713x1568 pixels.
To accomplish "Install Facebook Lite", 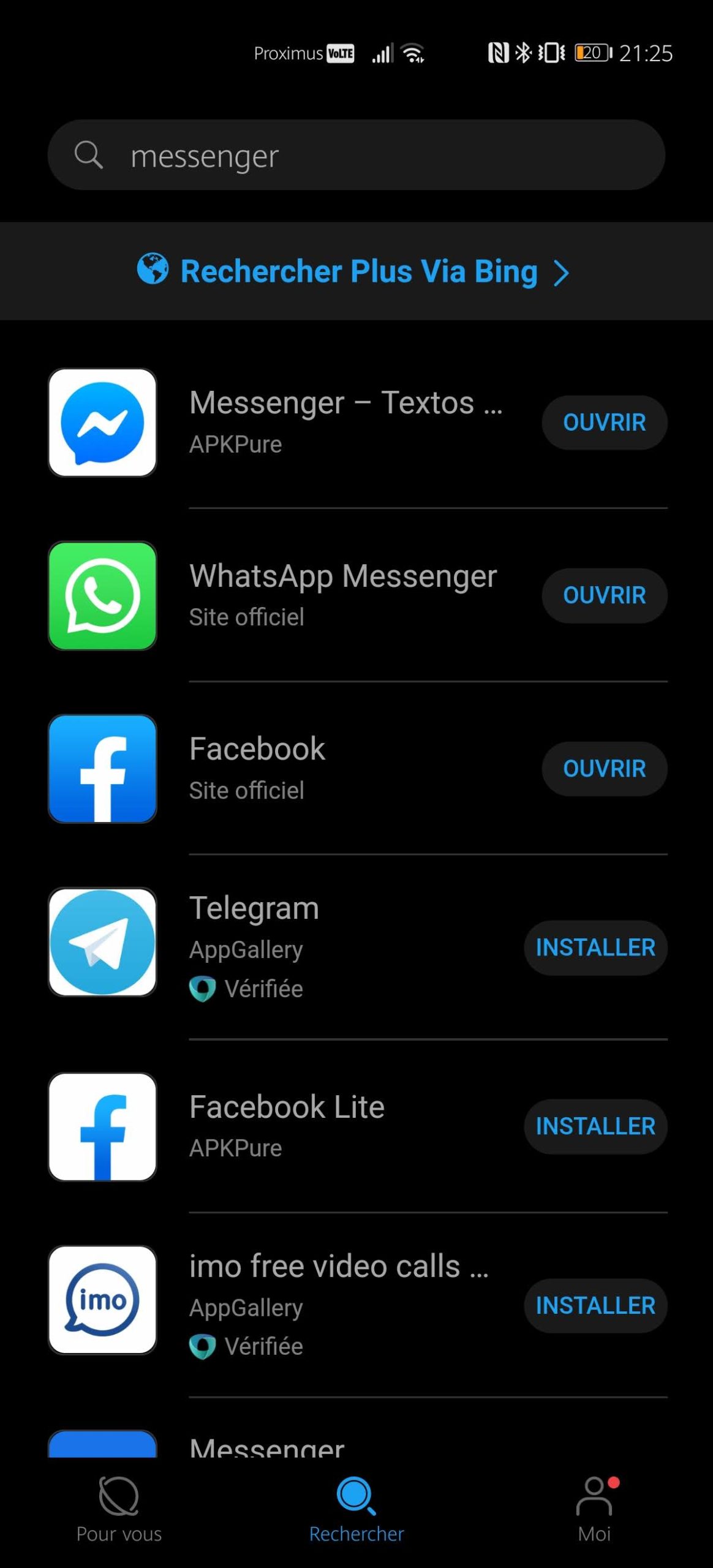I will [x=595, y=1126].
